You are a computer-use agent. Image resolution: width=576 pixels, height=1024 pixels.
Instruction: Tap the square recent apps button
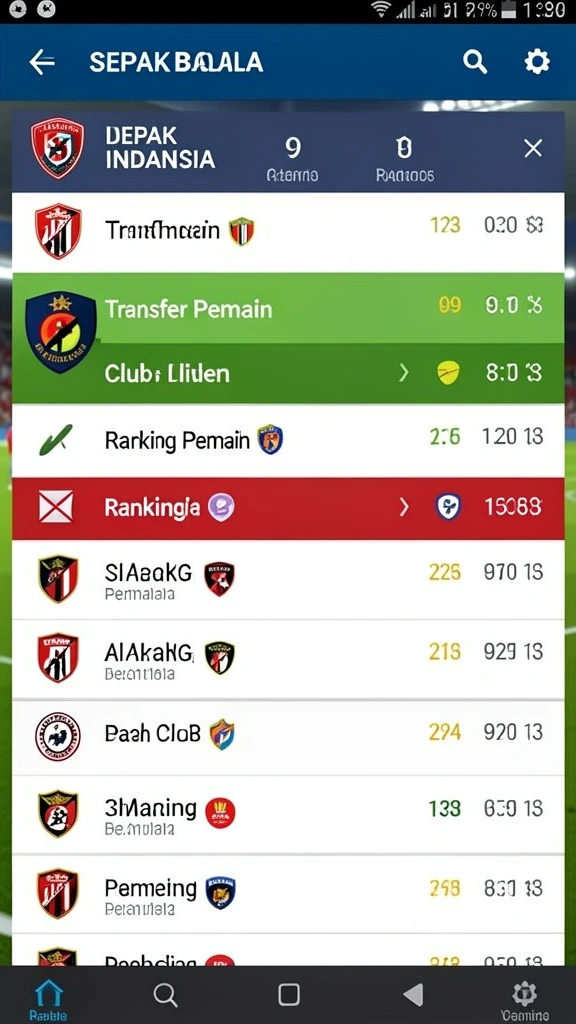click(x=289, y=995)
